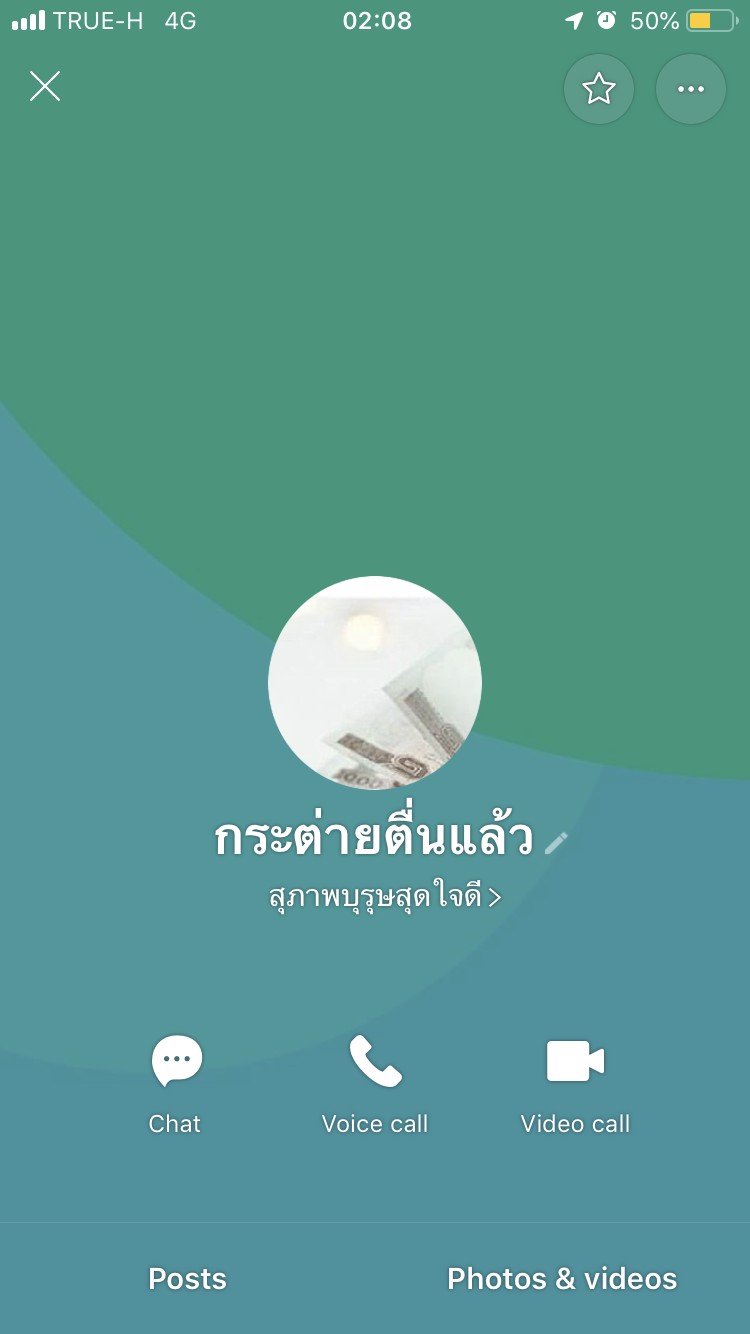This screenshot has height=1334, width=750.
Task: Add this contact to favorites
Action: pos(598,89)
